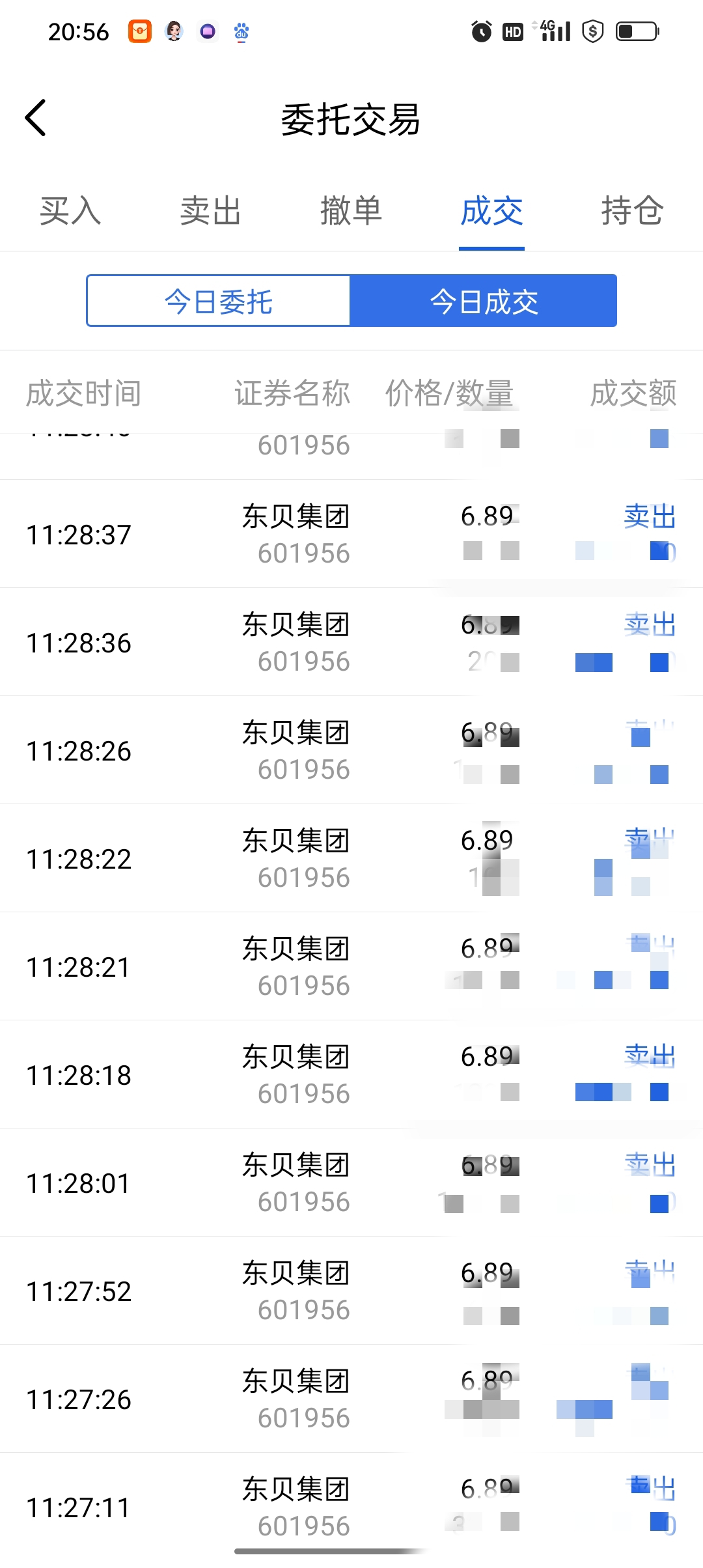Screen dimensions: 703x1568
Task: Open the 11:28:36 trade record
Action: tap(351, 642)
